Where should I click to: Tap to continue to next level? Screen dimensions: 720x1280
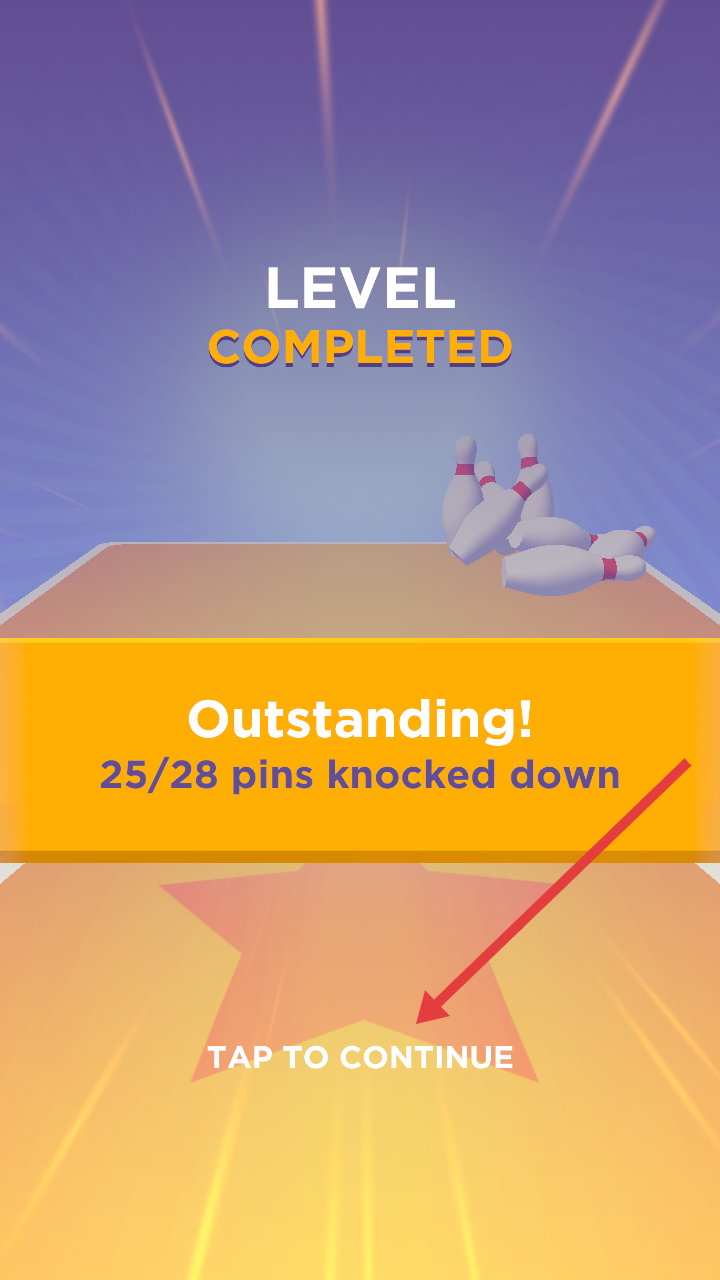(360, 1057)
